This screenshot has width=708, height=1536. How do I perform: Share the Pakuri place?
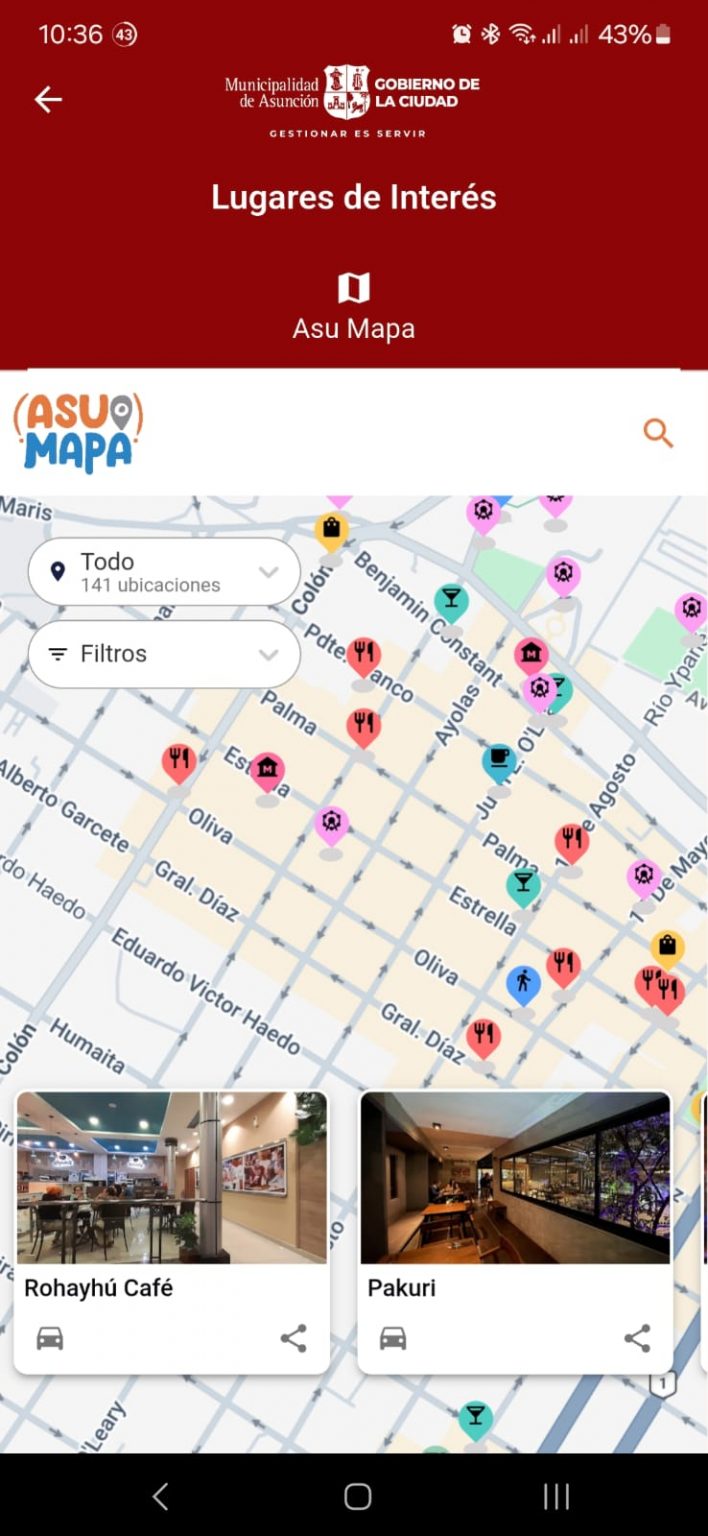click(x=637, y=1338)
